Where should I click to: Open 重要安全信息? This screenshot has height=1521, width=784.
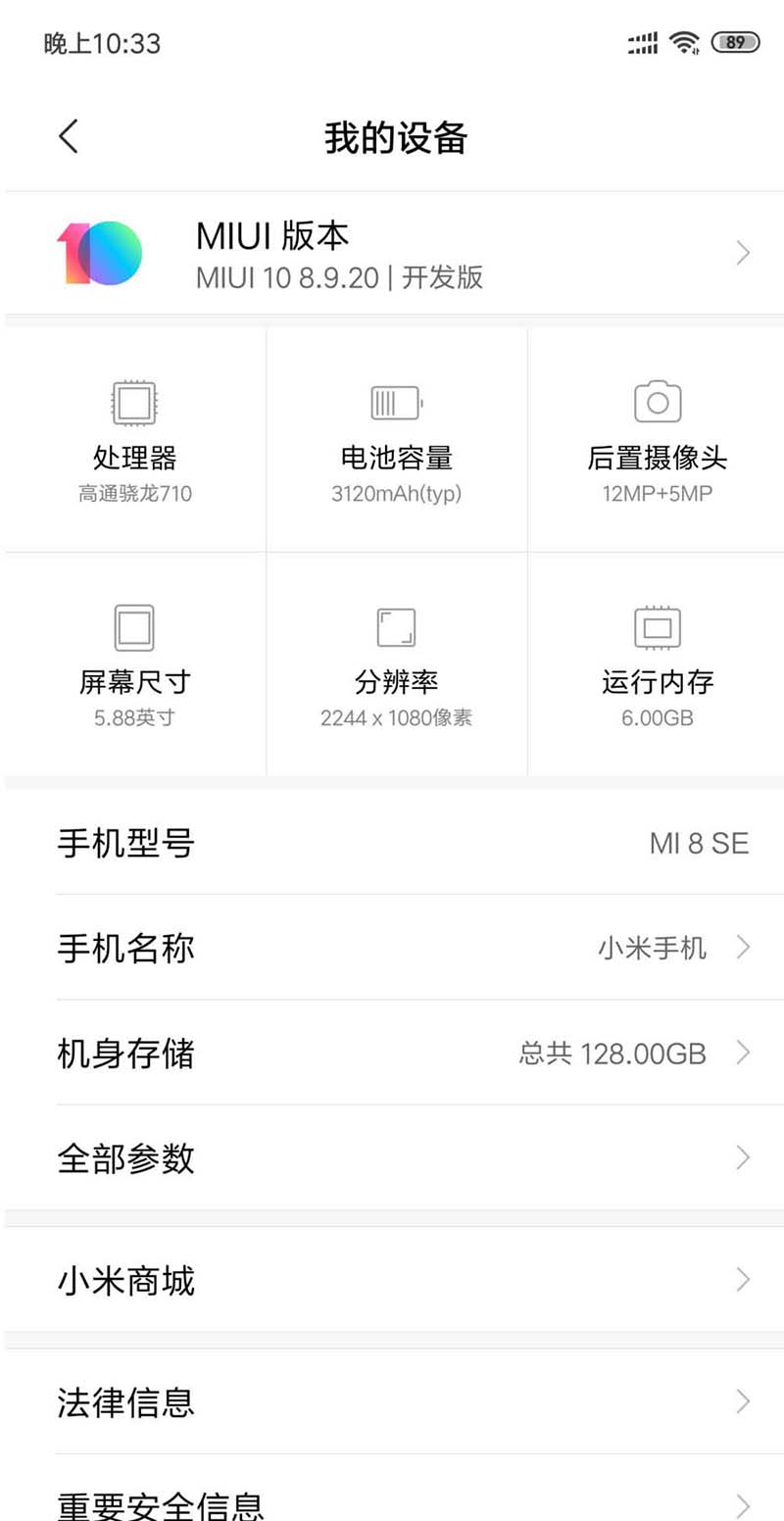click(x=392, y=1501)
